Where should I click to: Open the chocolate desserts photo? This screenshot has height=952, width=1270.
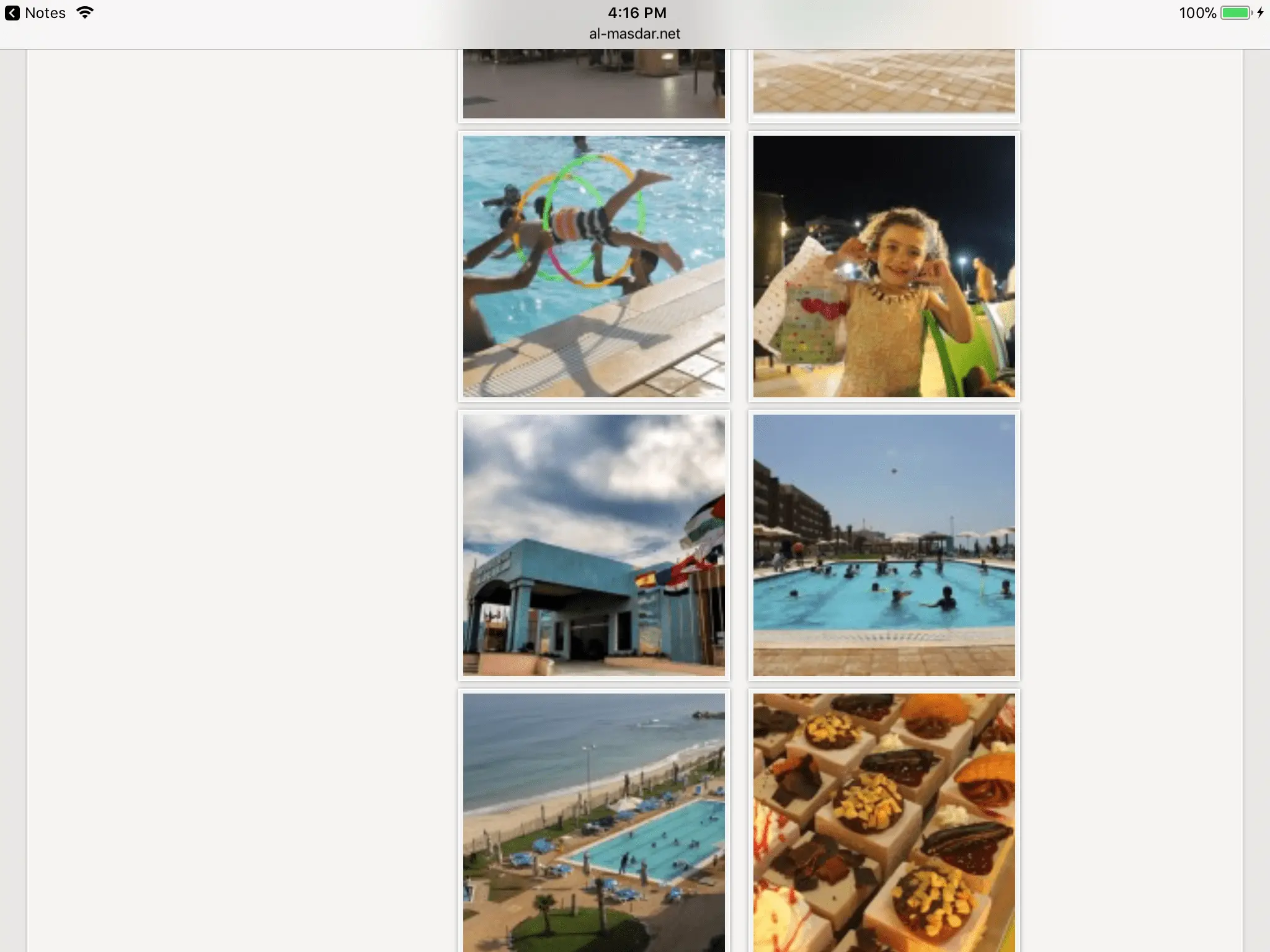coord(884,822)
